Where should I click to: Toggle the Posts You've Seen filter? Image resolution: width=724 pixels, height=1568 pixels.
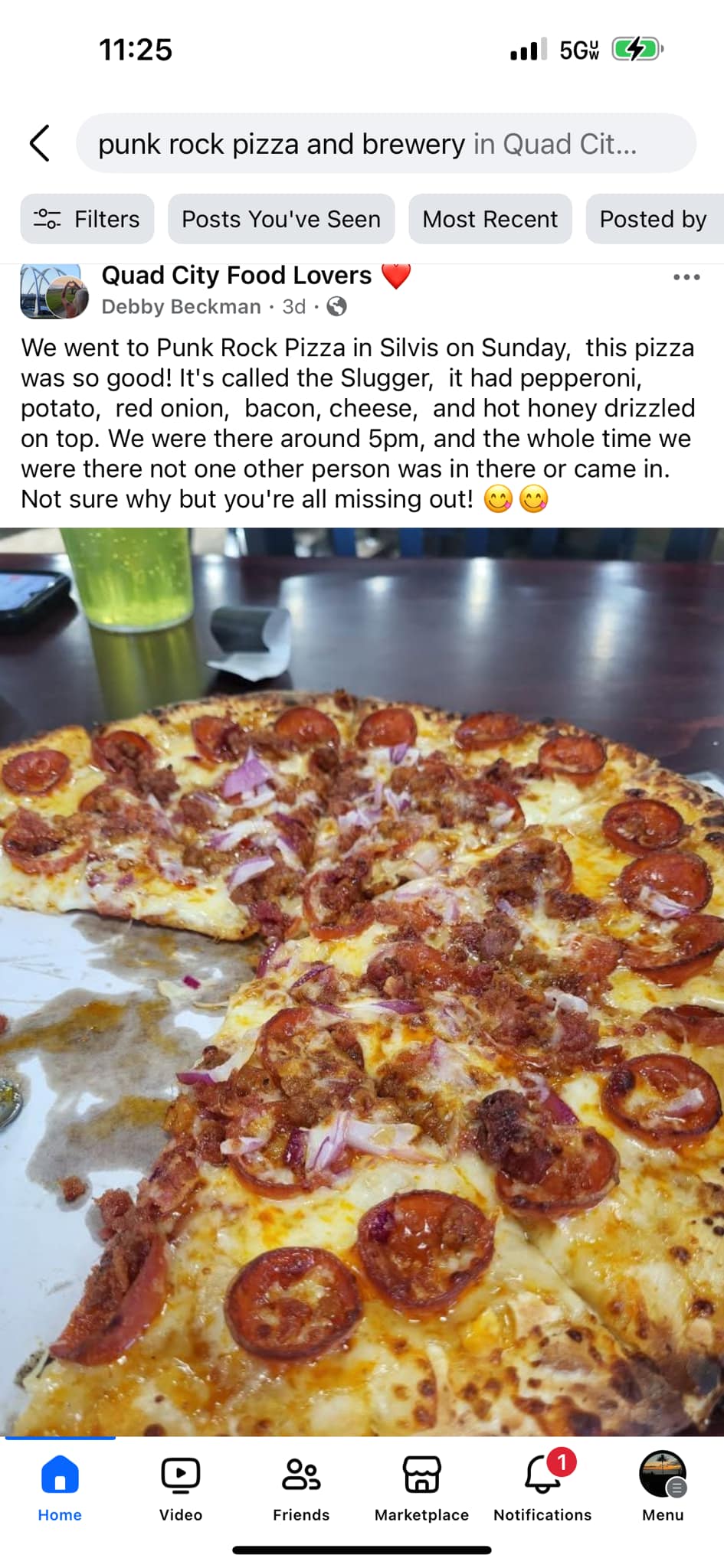click(x=281, y=220)
